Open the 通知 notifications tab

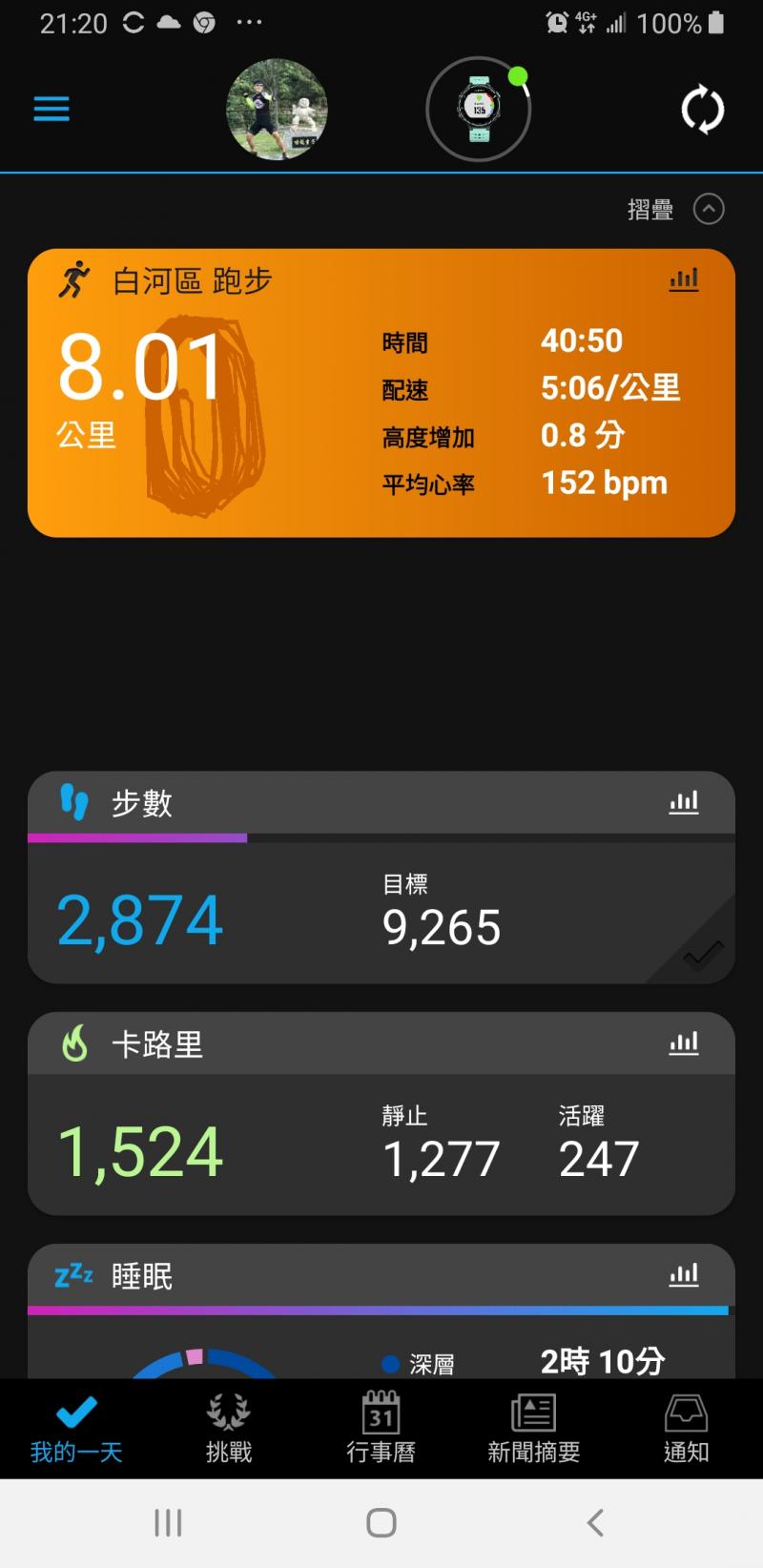pyautogui.click(x=686, y=1428)
